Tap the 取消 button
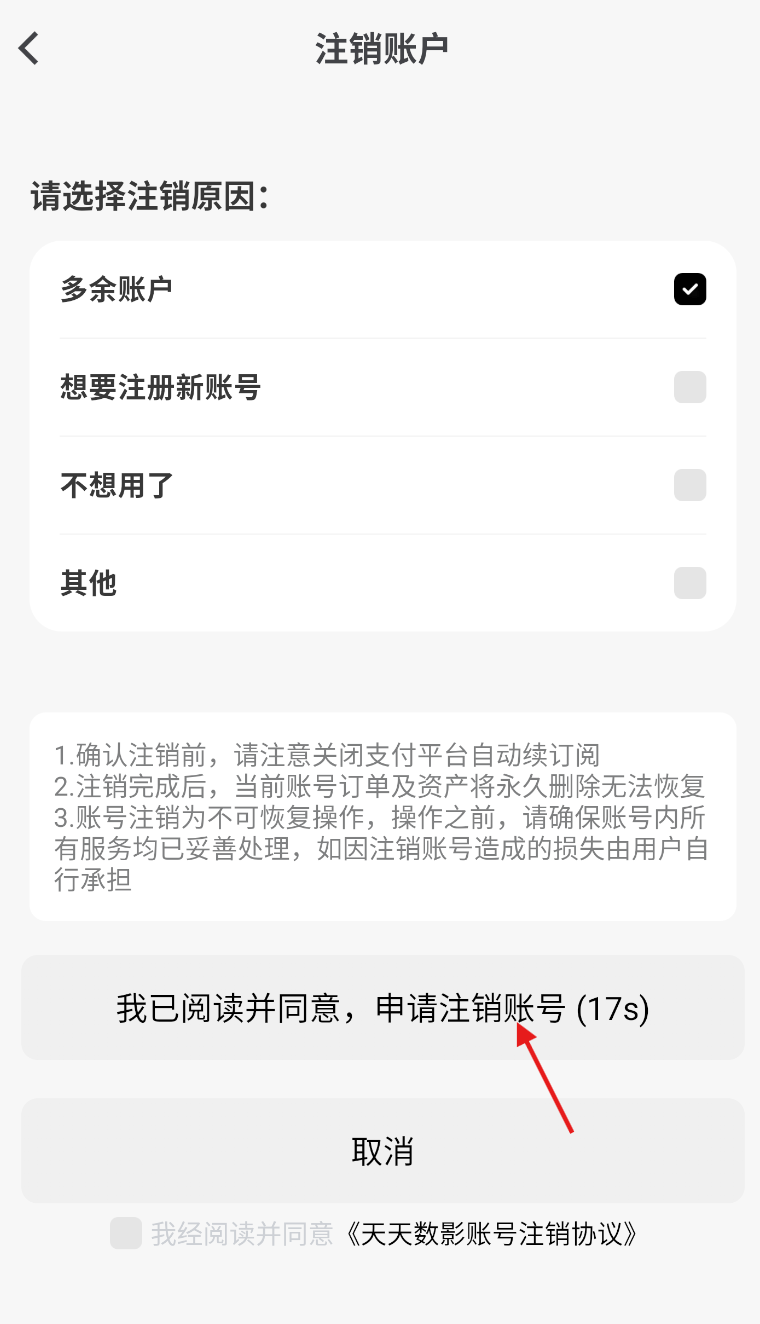Image resolution: width=760 pixels, height=1324 pixels. tap(382, 1151)
